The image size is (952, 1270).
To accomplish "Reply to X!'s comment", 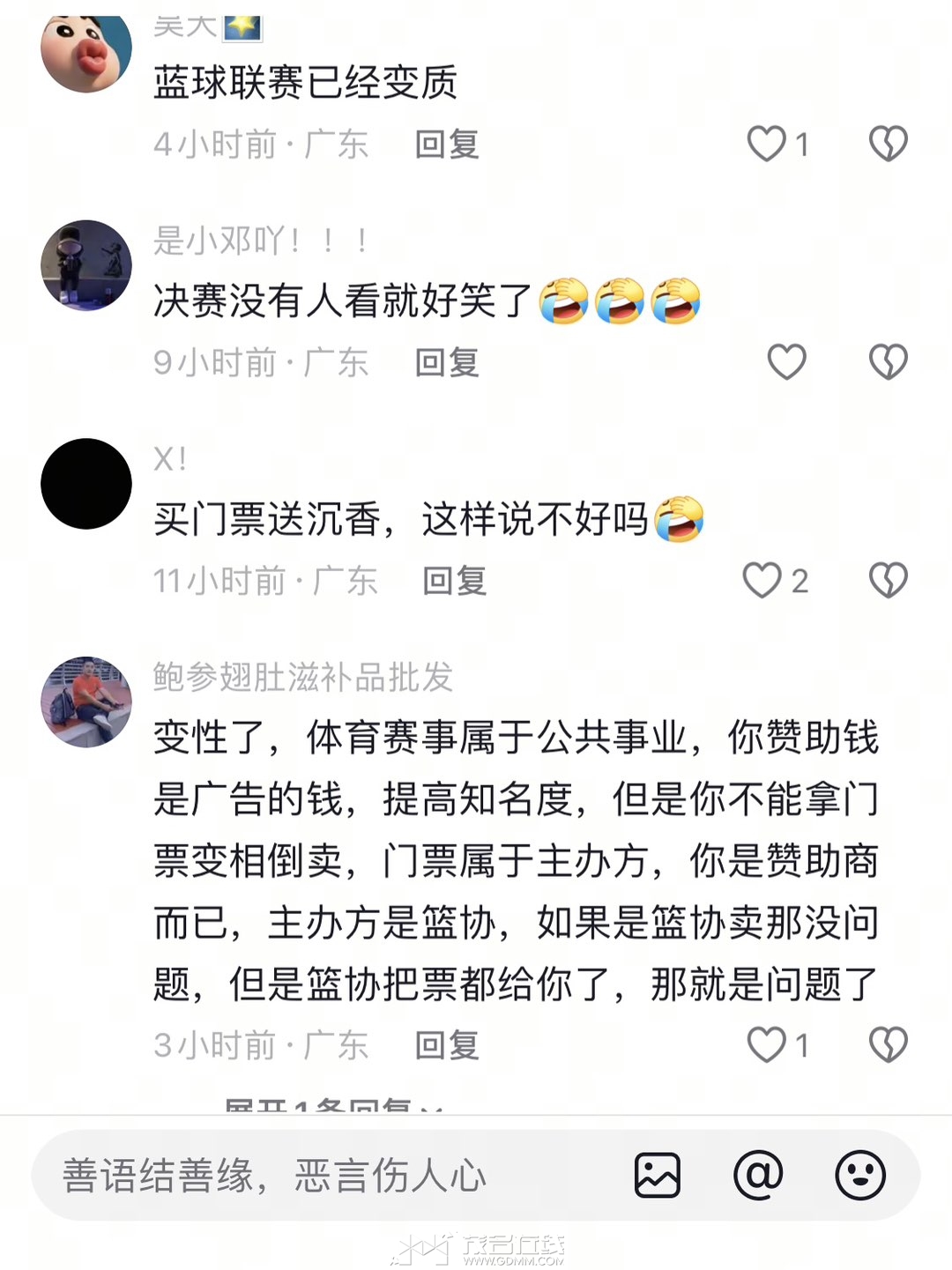I will coord(454,582).
